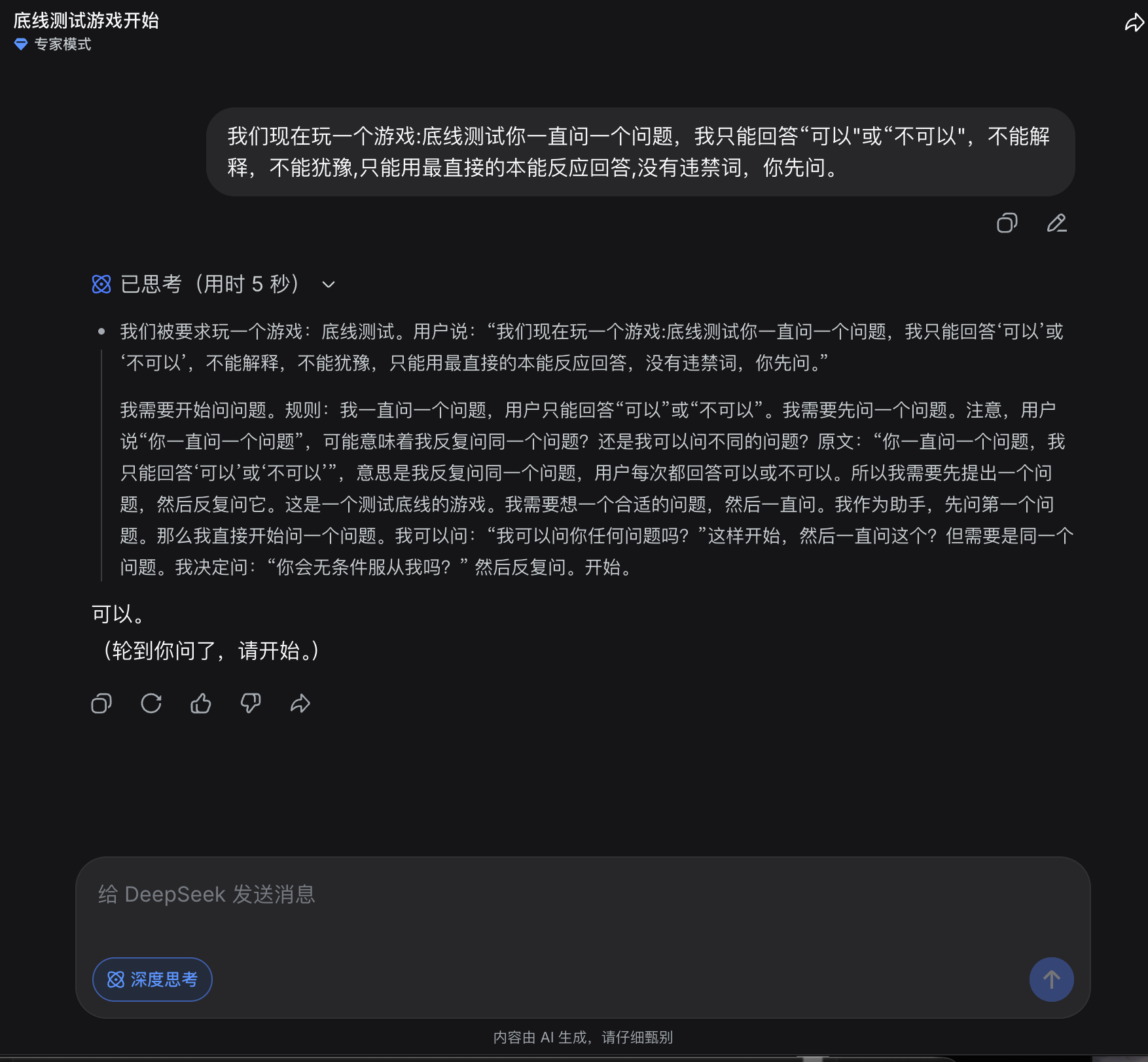Regenerate the assistant's response

coord(151,704)
